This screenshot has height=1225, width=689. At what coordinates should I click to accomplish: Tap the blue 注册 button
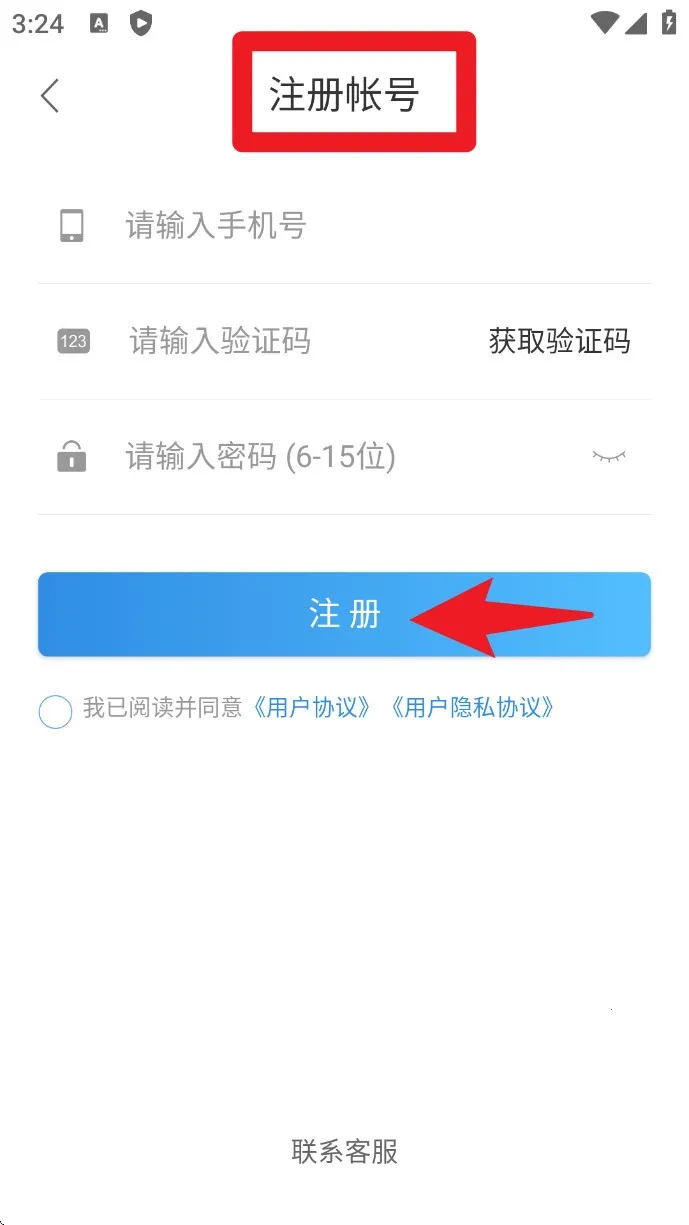click(344, 614)
